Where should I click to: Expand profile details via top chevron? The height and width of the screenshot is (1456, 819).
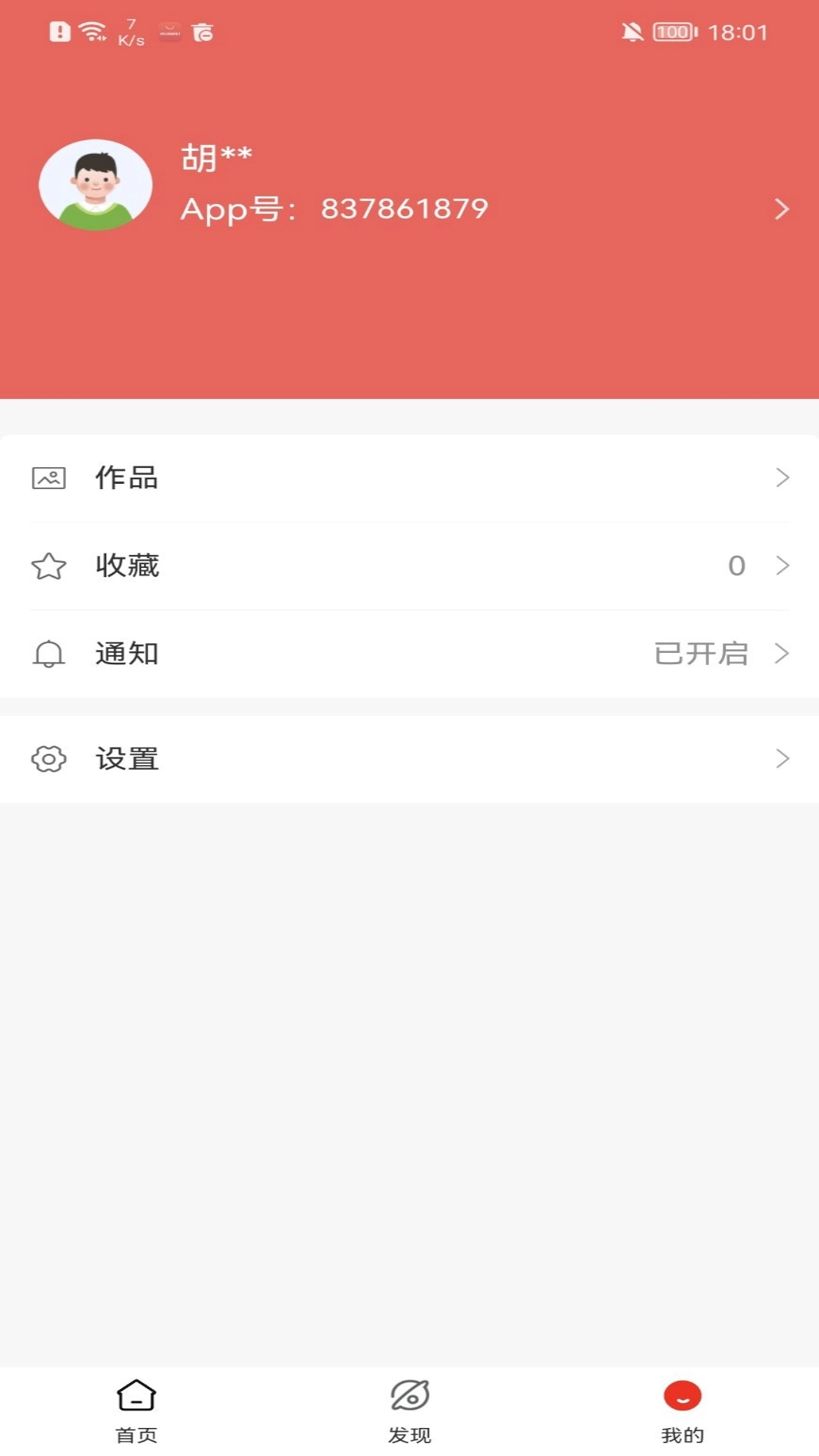pos(781,209)
